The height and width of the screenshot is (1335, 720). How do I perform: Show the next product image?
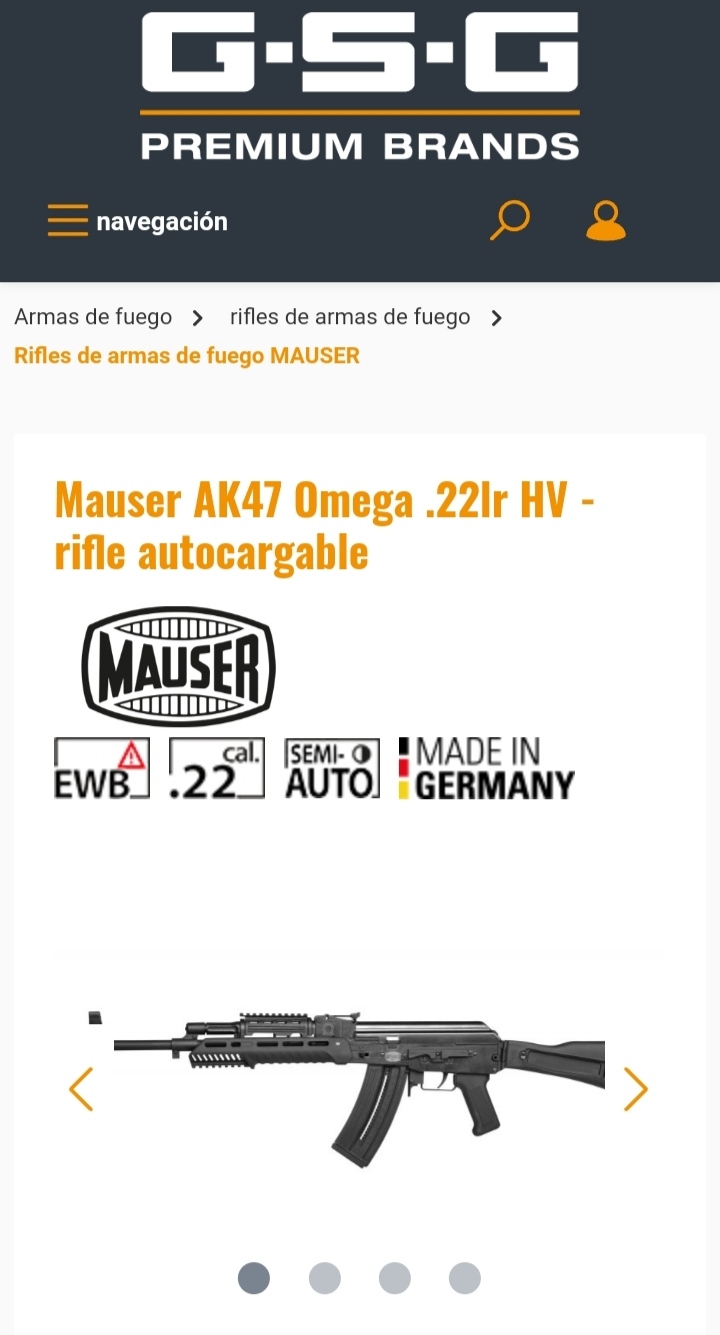pos(636,1089)
